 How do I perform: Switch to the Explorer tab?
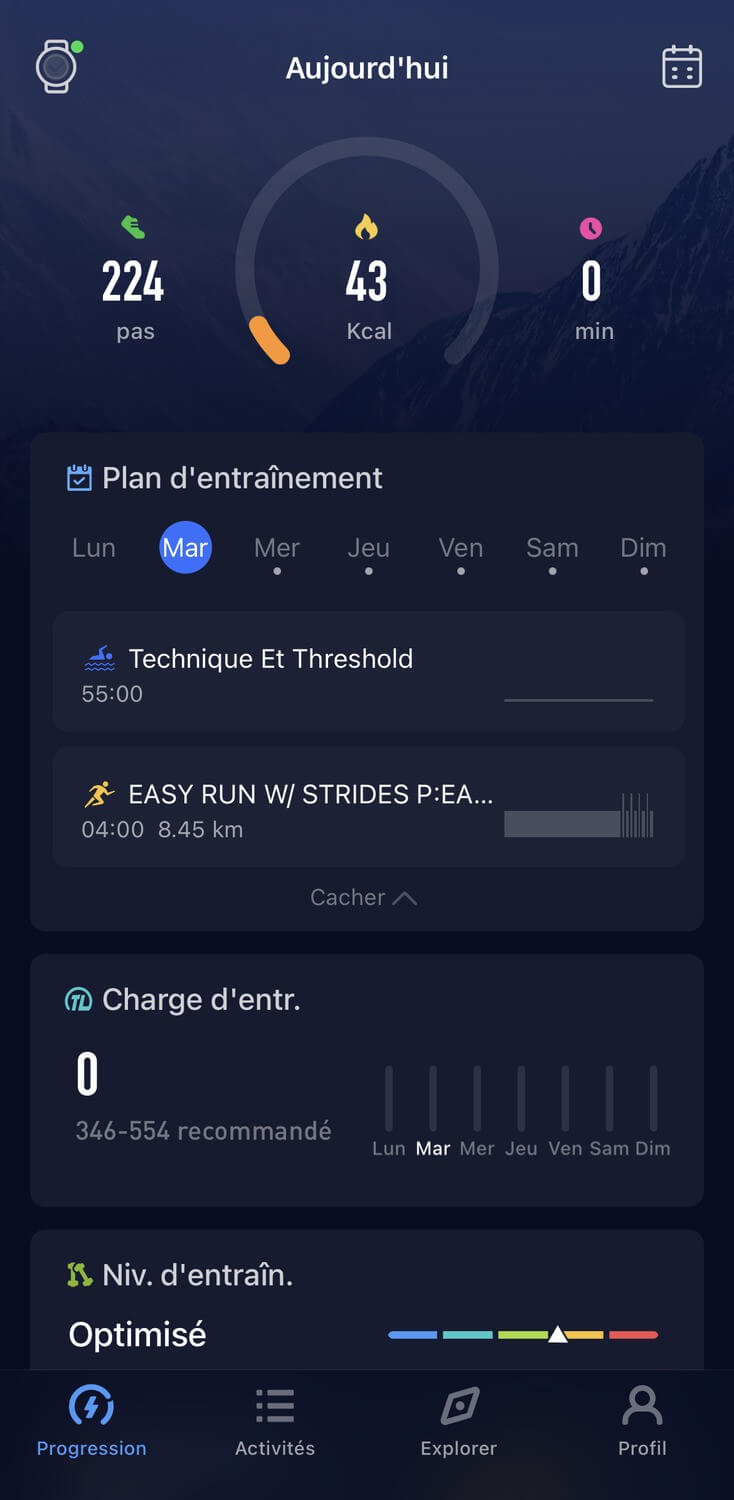pos(459,1422)
